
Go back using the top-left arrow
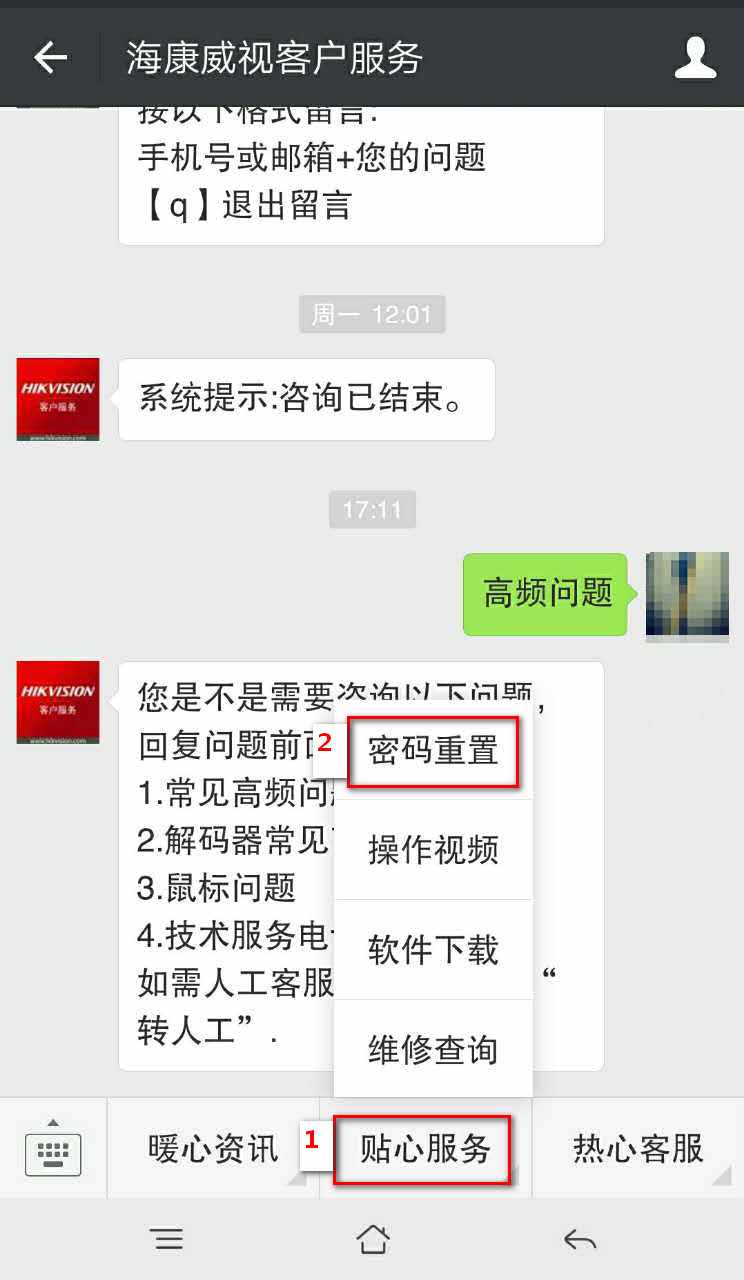(50, 58)
